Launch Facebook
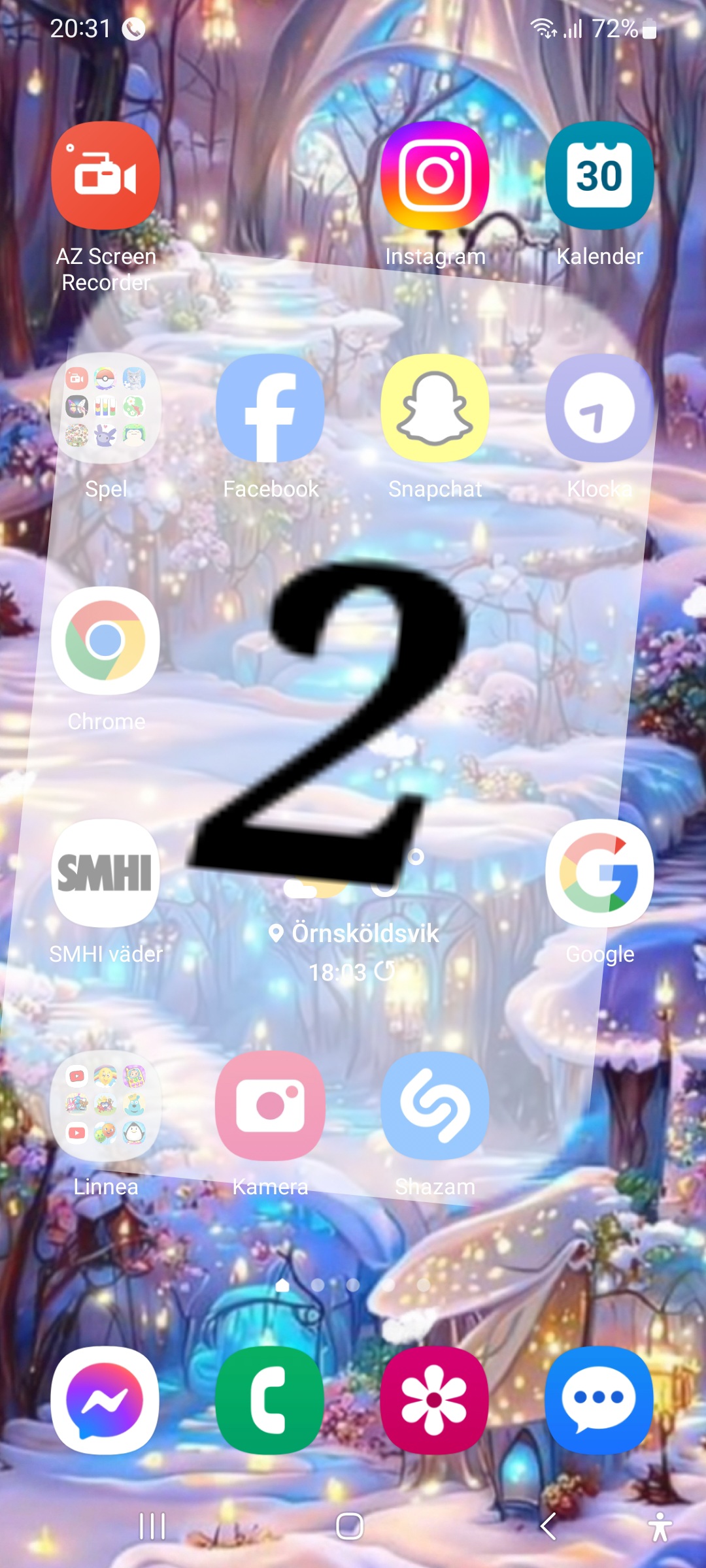The width and height of the screenshot is (706, 1568). (270, 408)
